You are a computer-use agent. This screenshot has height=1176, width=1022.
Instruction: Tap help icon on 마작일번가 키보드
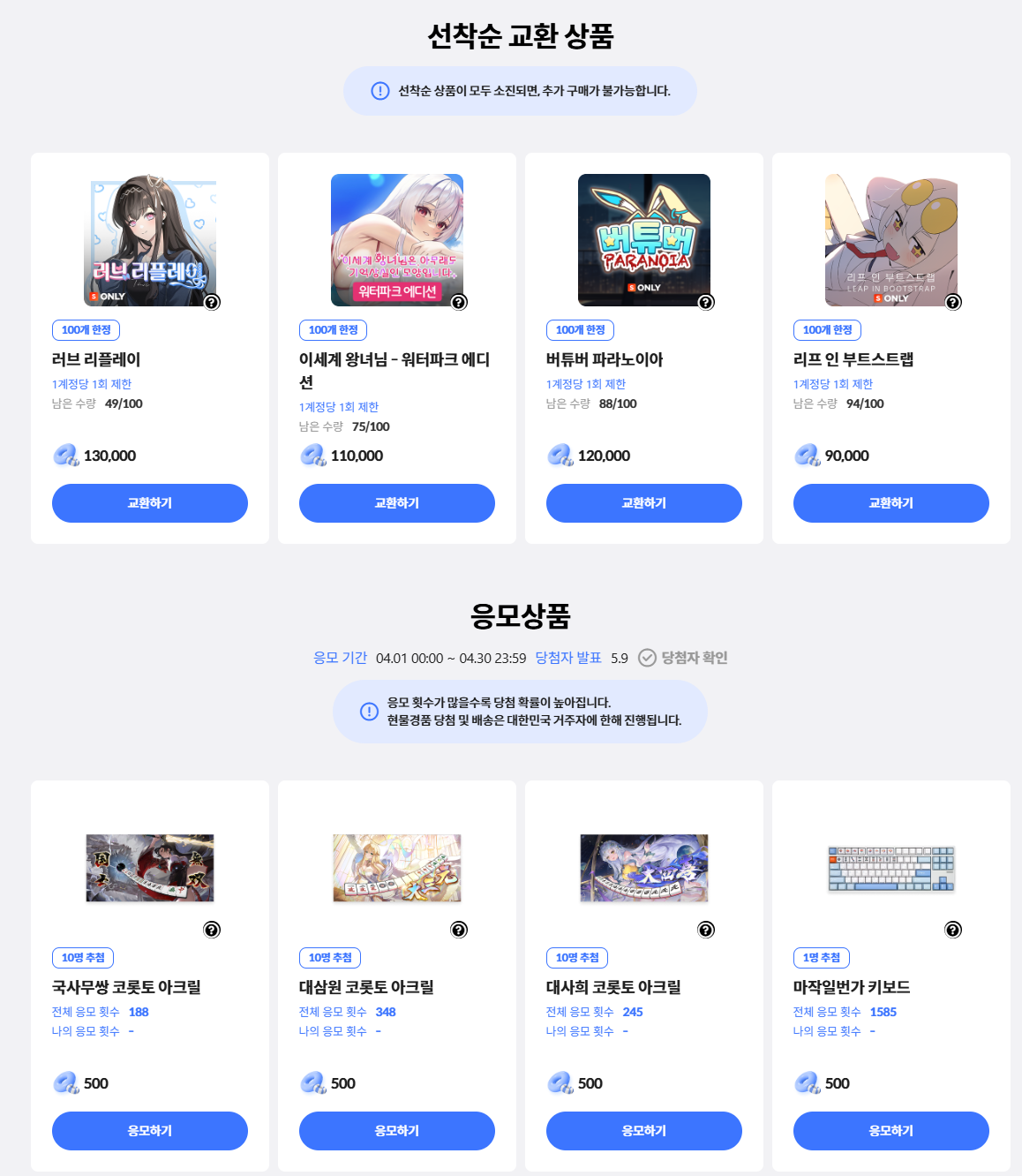pos(953,930)
